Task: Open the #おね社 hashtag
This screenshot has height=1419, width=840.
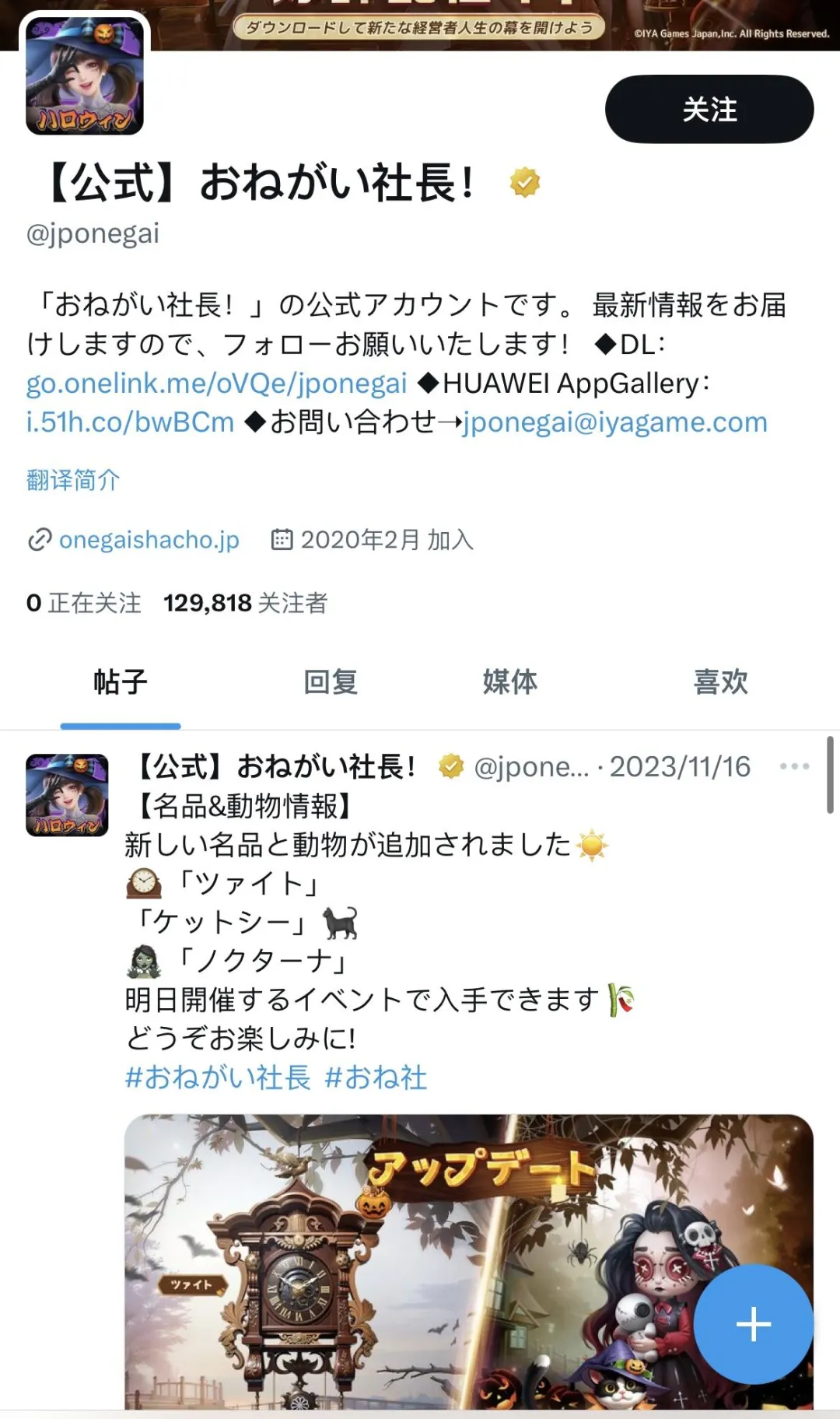Action: coord(376,1077)
